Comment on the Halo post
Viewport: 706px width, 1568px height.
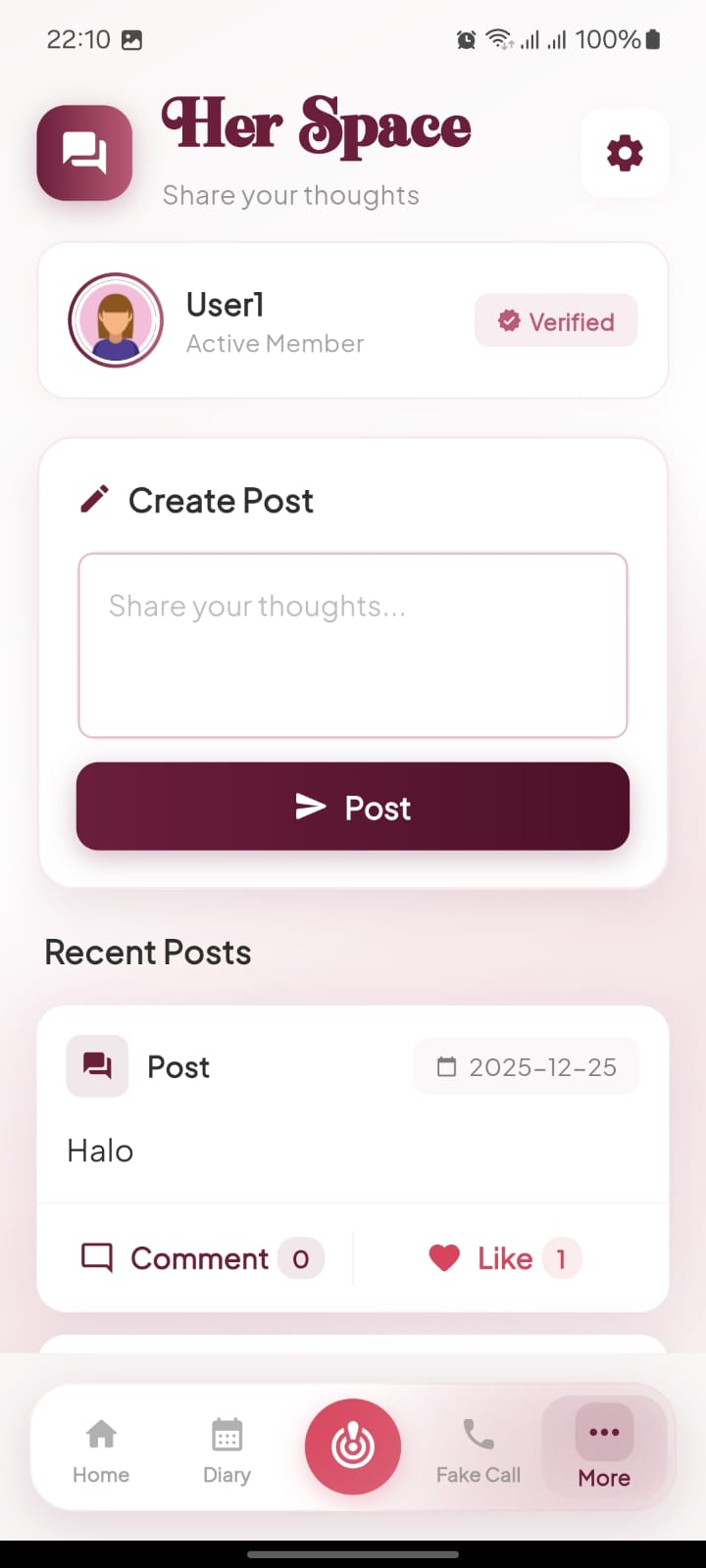200,1258
